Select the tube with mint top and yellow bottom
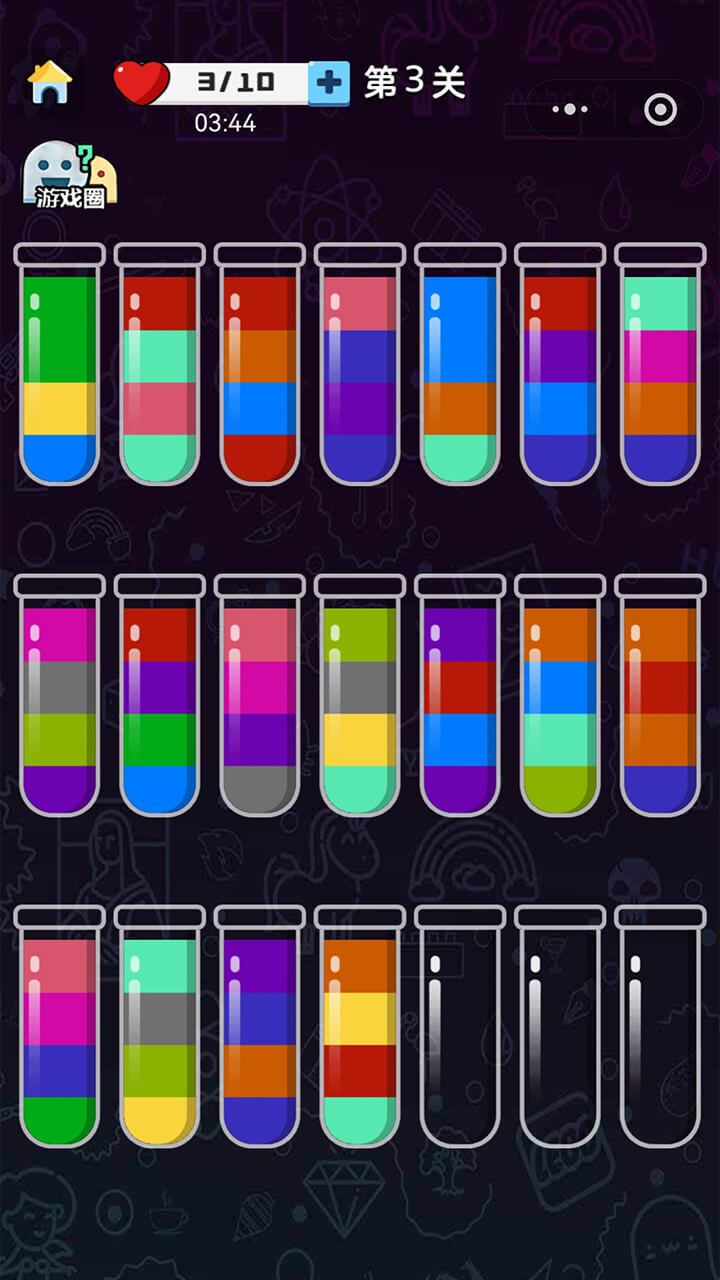The image size is (720, 1280). [x=160, y=1030]
